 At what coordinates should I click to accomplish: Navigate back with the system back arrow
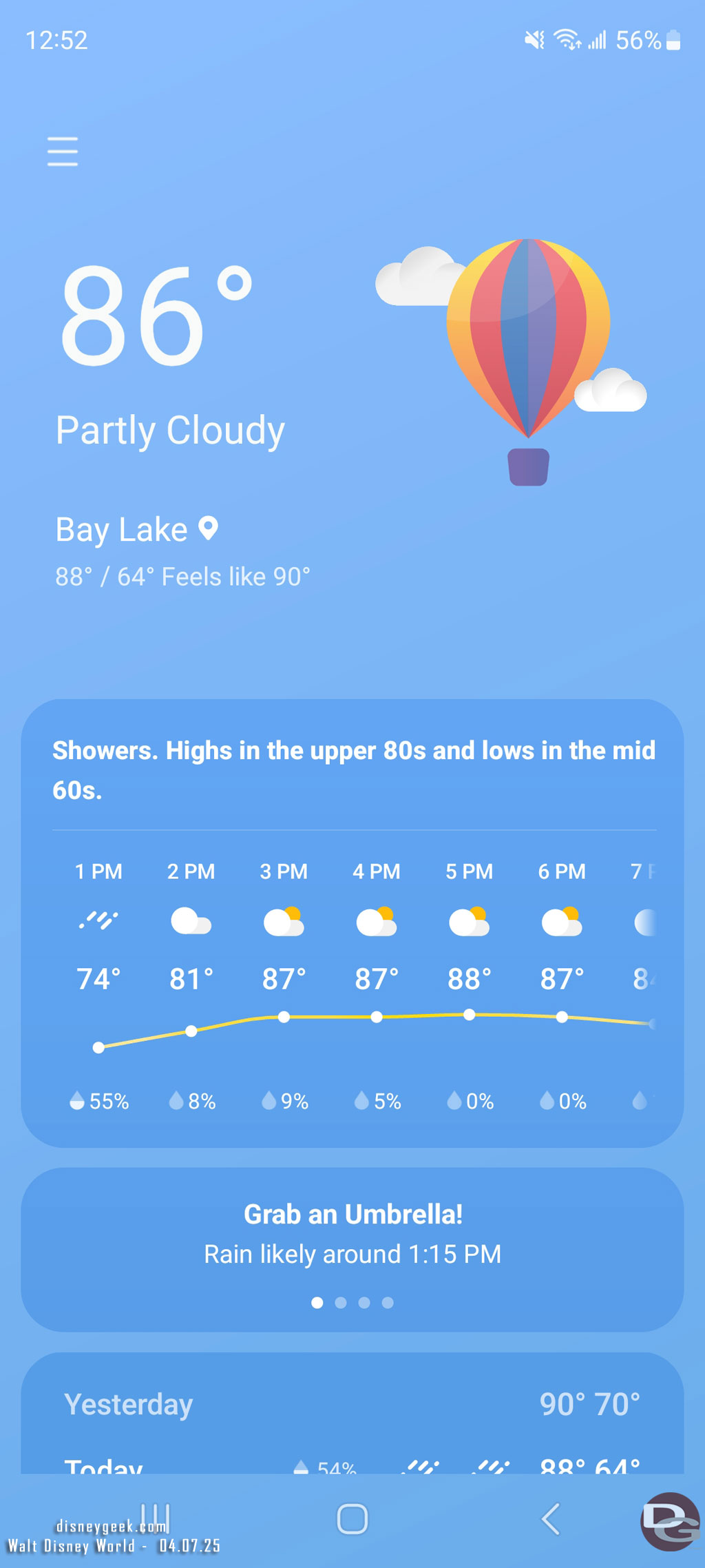550,1519
